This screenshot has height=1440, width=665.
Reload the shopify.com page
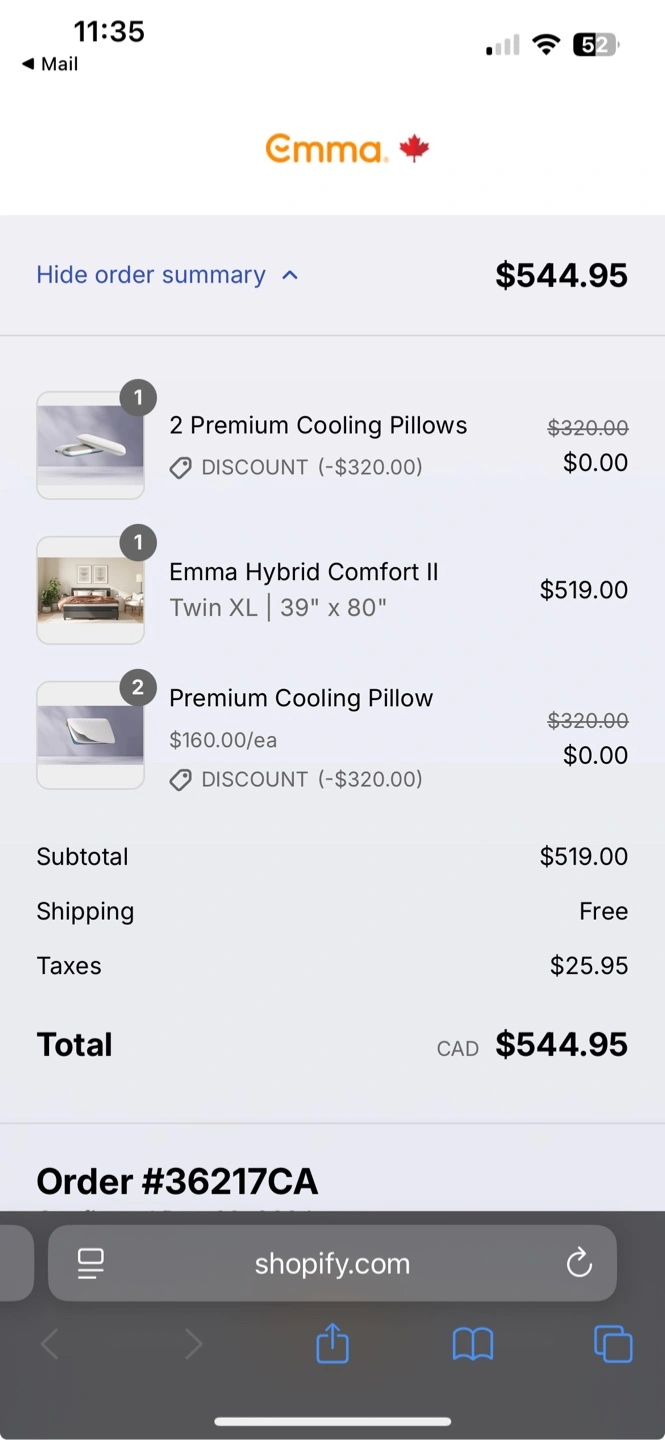(579, 1264)
